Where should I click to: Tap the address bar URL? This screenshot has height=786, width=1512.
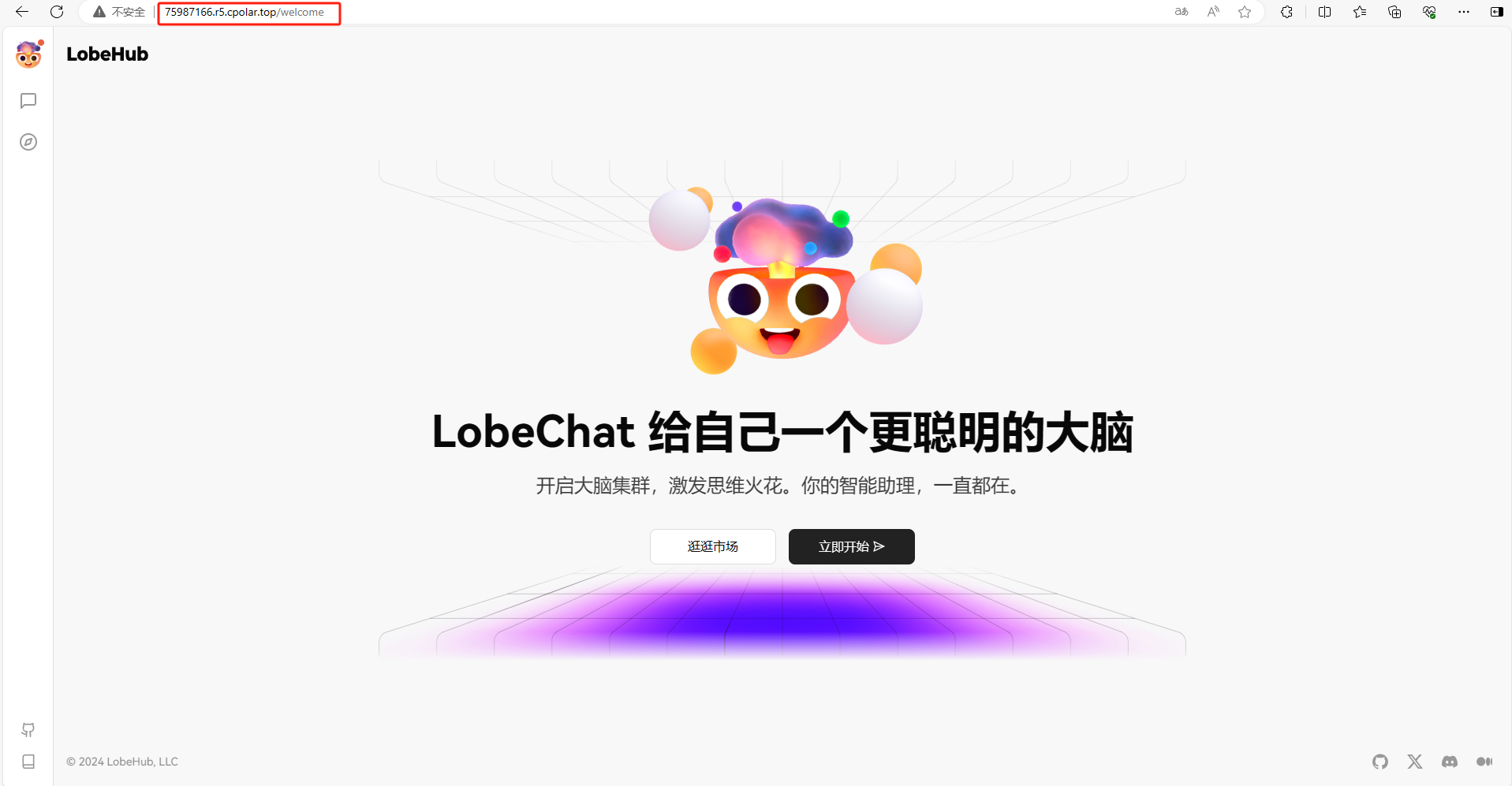coord(245,13)
